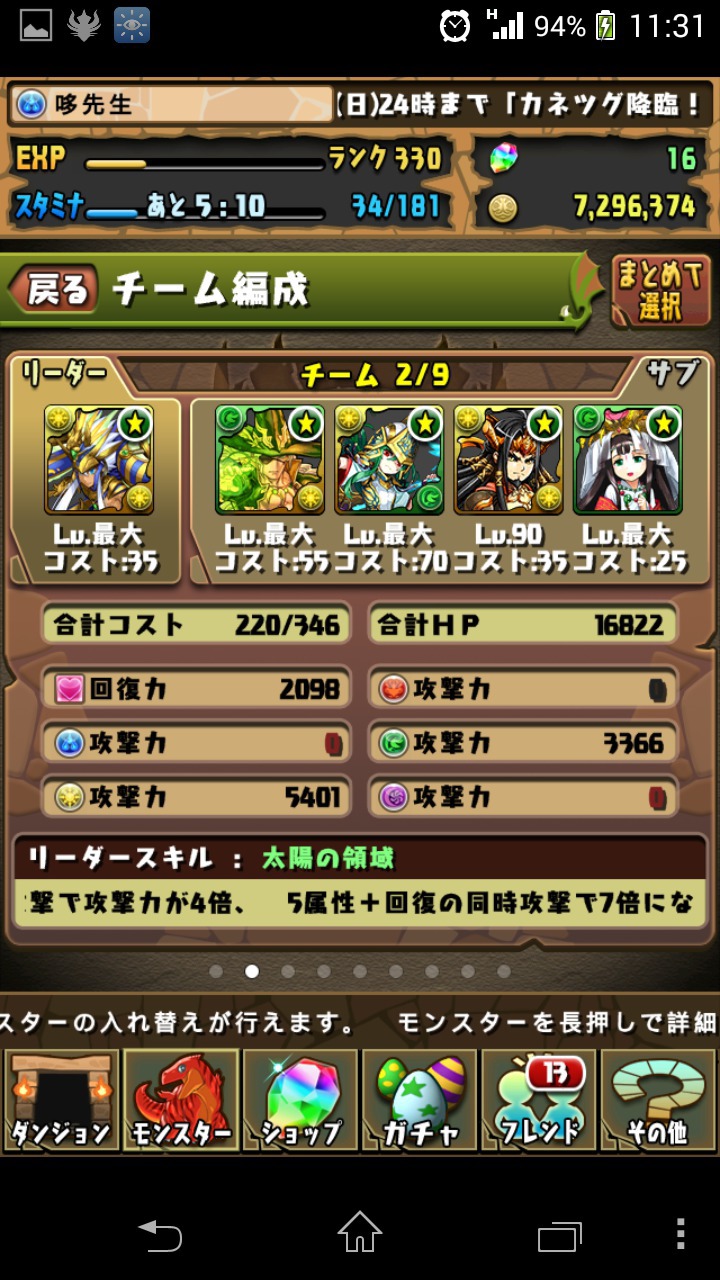Select the Lv.90 sub monster
The width and height of the screenshot is (720, 1280).
tap(508, 460)
